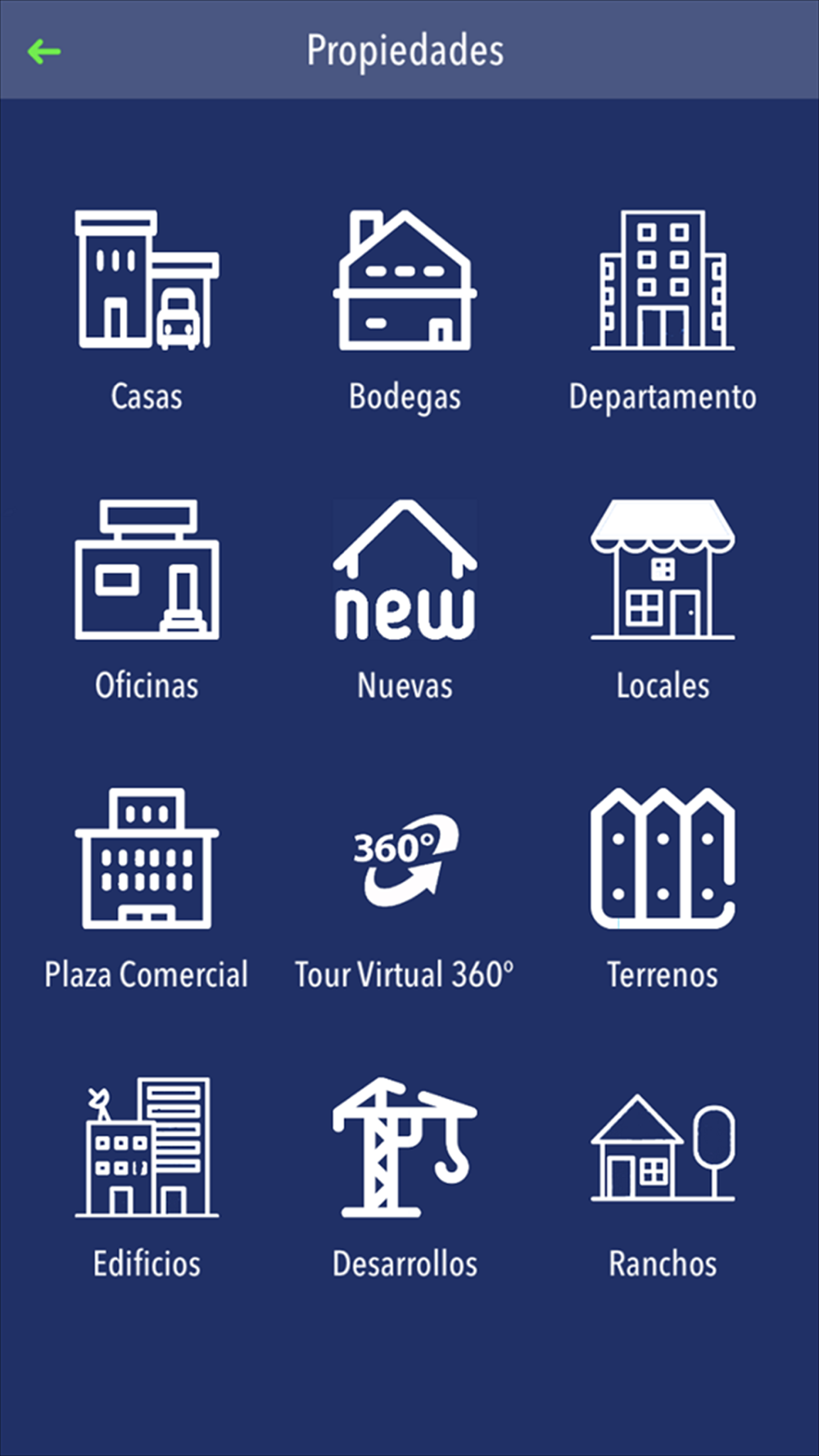
Task: Go back using the green arrow
Action: [x=44, y=52]
